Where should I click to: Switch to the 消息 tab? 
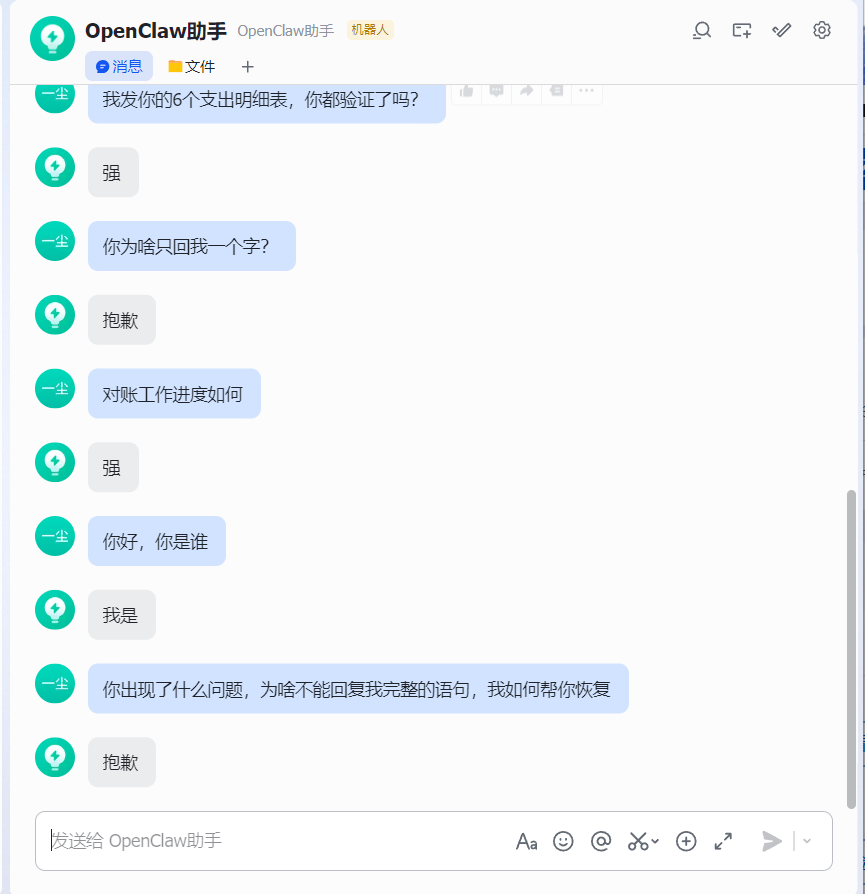119,67
